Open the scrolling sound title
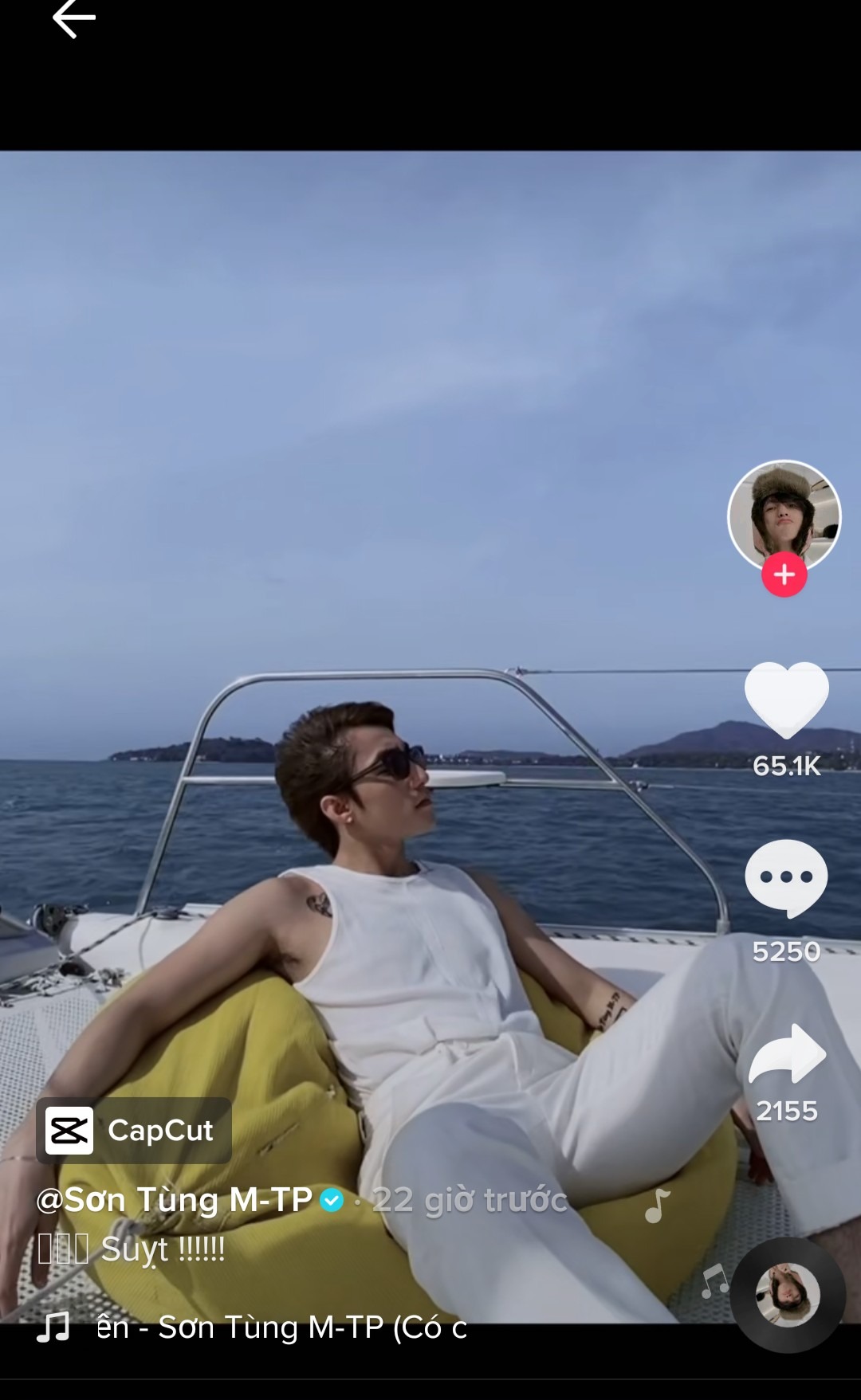The height and width of the screenshot is (1400, 861). [x=279, y=1327]
